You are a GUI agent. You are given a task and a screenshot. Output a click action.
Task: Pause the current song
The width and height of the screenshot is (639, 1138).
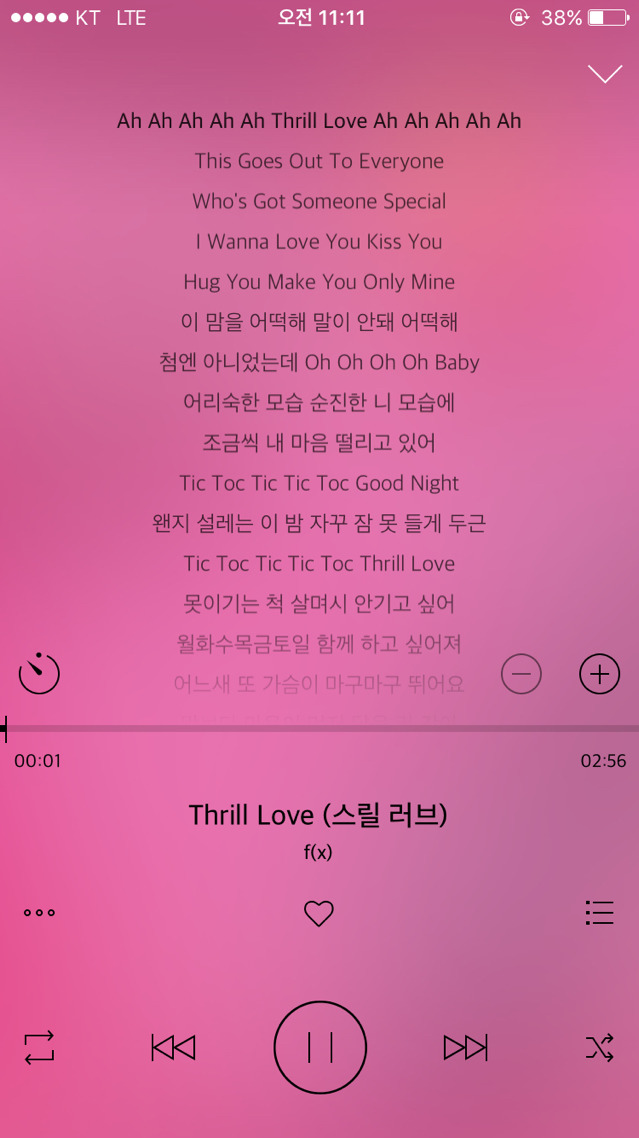[x=320, y=1047]
